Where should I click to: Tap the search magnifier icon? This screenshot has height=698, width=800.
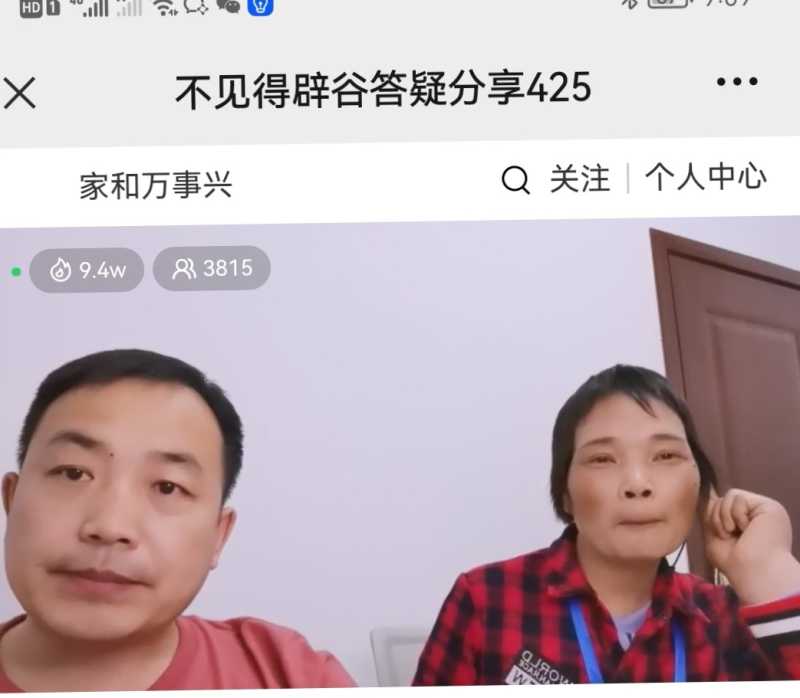515,180
